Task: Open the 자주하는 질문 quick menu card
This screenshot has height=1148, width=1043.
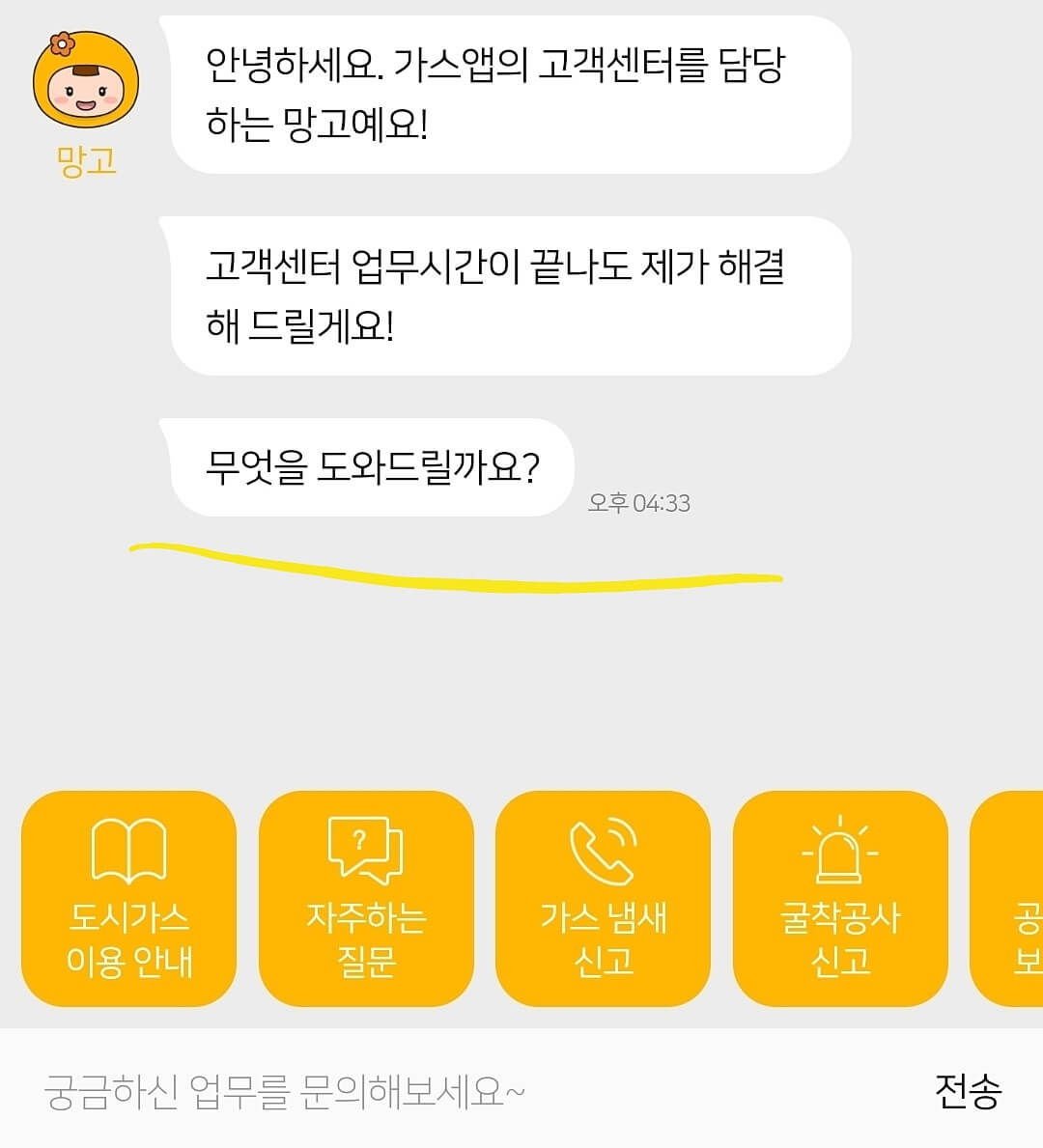Action: (367, 898)
